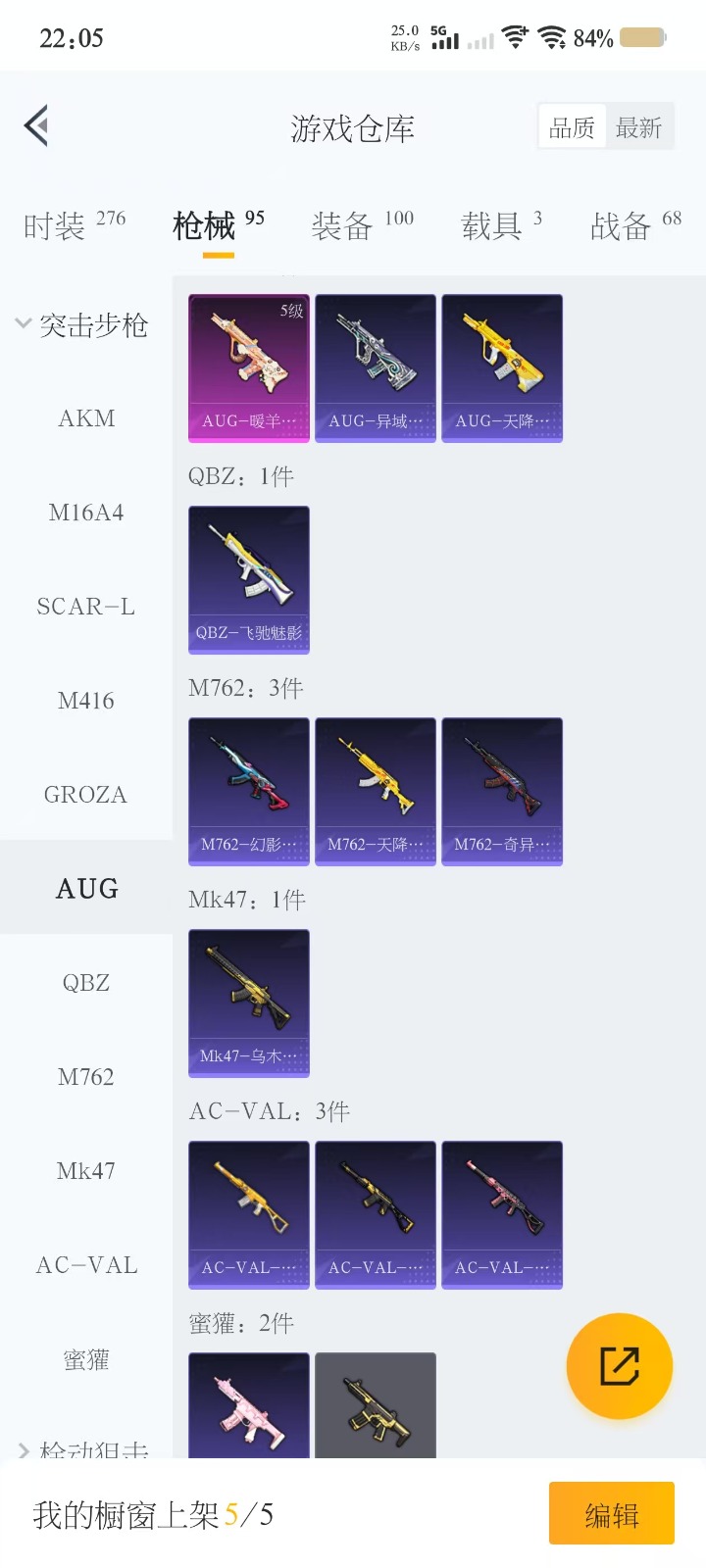Switch to the 时装 tab
This screenshot has height=1568, width=706.
coord(55,226)
